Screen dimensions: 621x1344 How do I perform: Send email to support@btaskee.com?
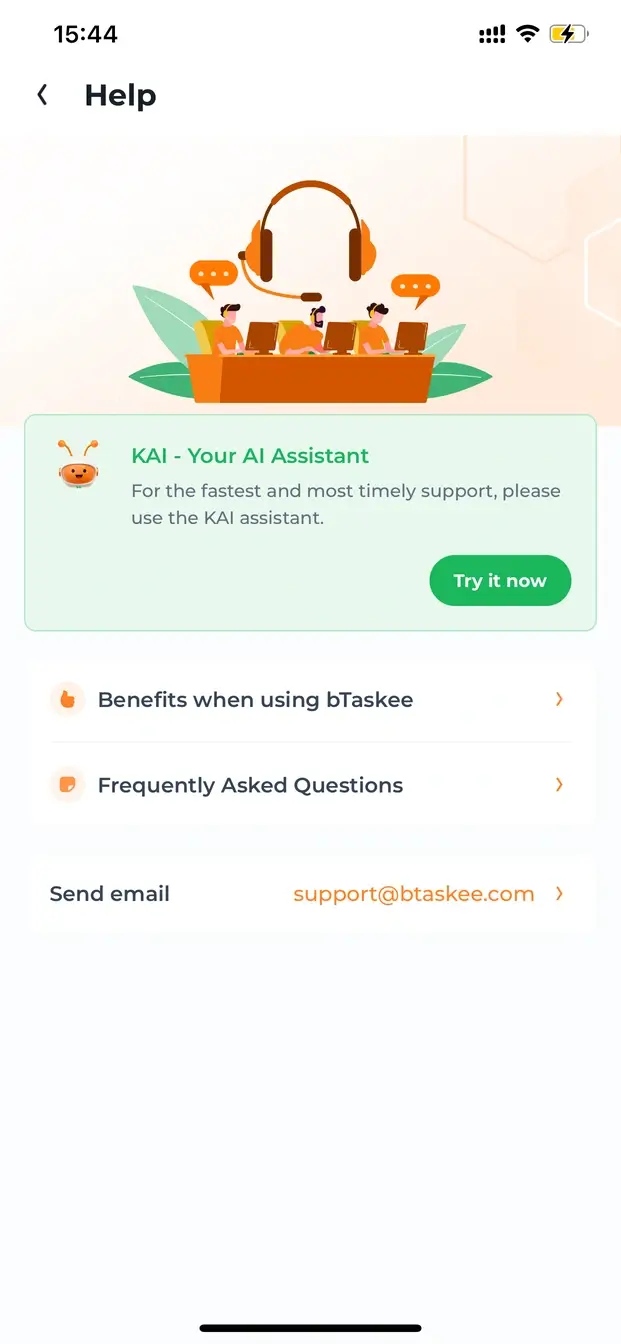(413, 894)
